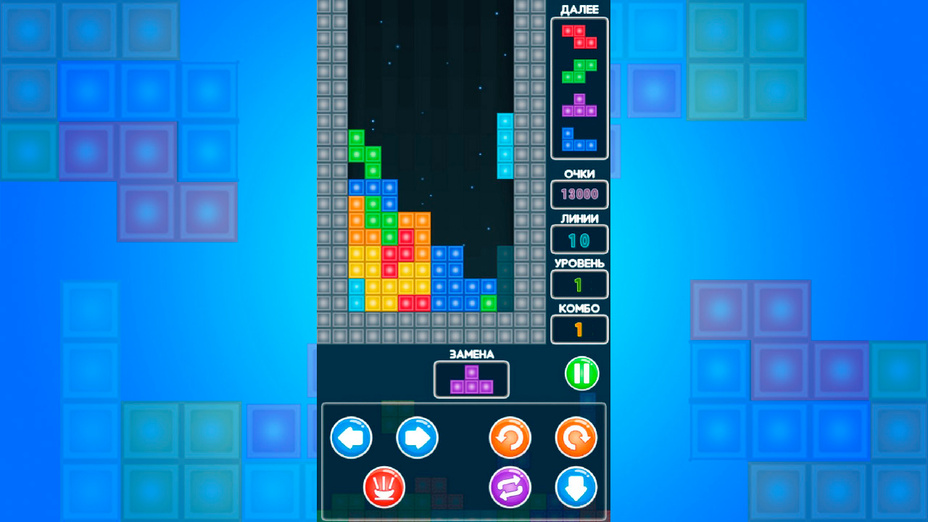
Task: Rotate the piece clockwise
Action: (x=575, y=438)
